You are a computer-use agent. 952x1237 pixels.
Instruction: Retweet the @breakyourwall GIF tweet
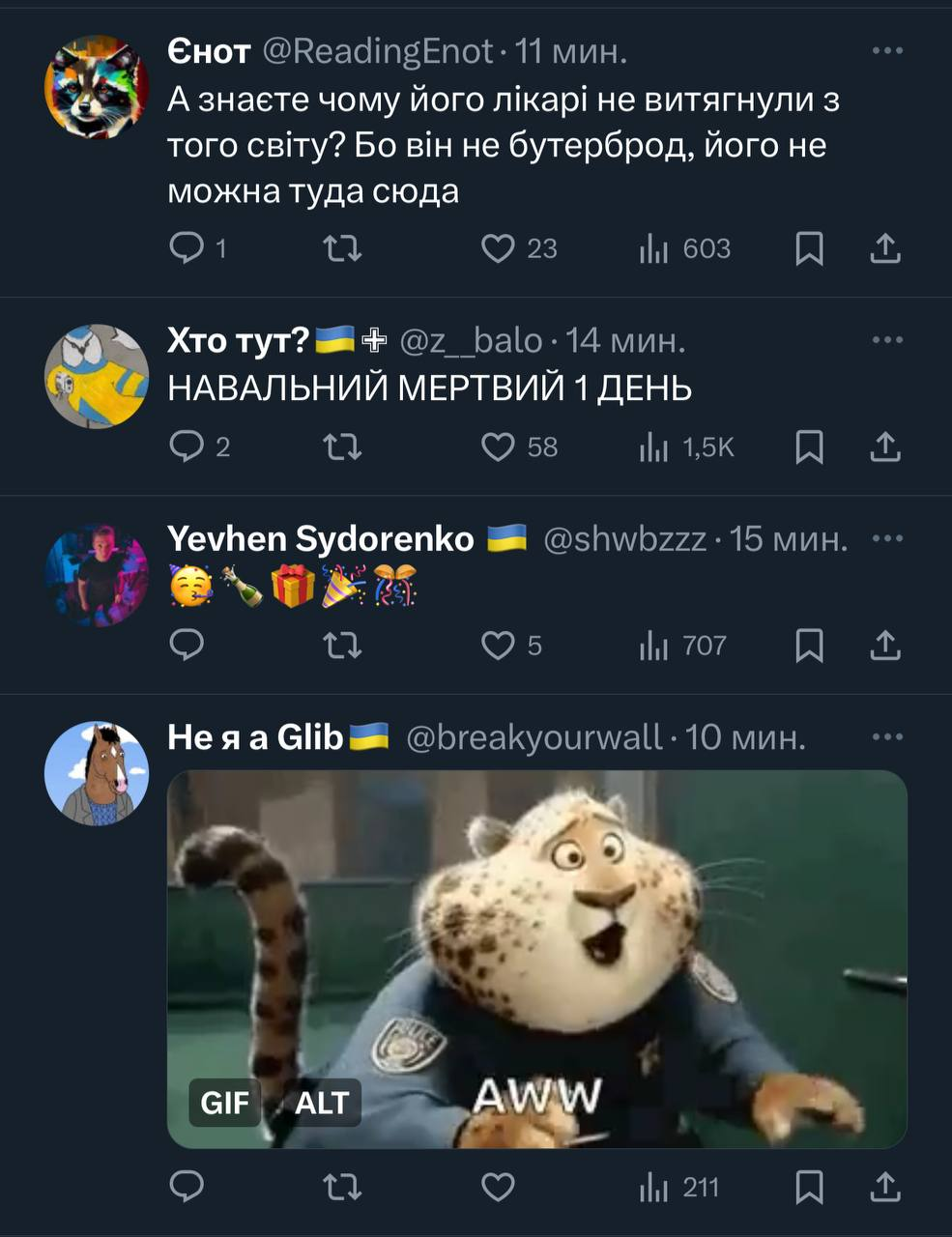342,1187
